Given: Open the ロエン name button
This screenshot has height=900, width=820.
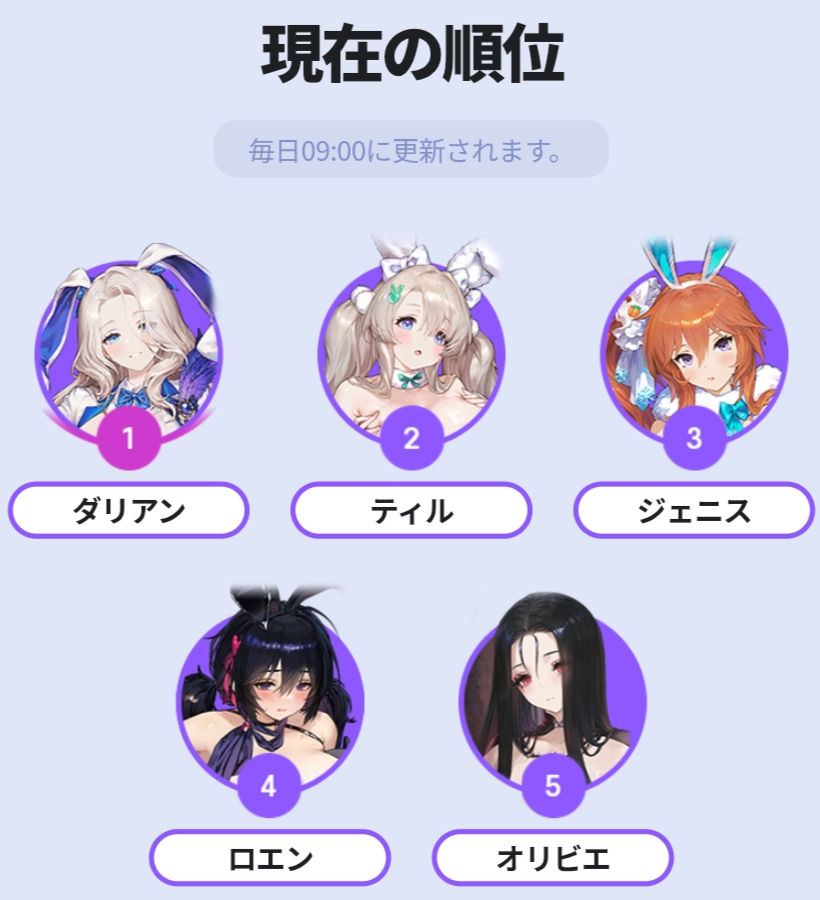Looking at the screenshot, I should pyautogui.click(x=269, y=858).
